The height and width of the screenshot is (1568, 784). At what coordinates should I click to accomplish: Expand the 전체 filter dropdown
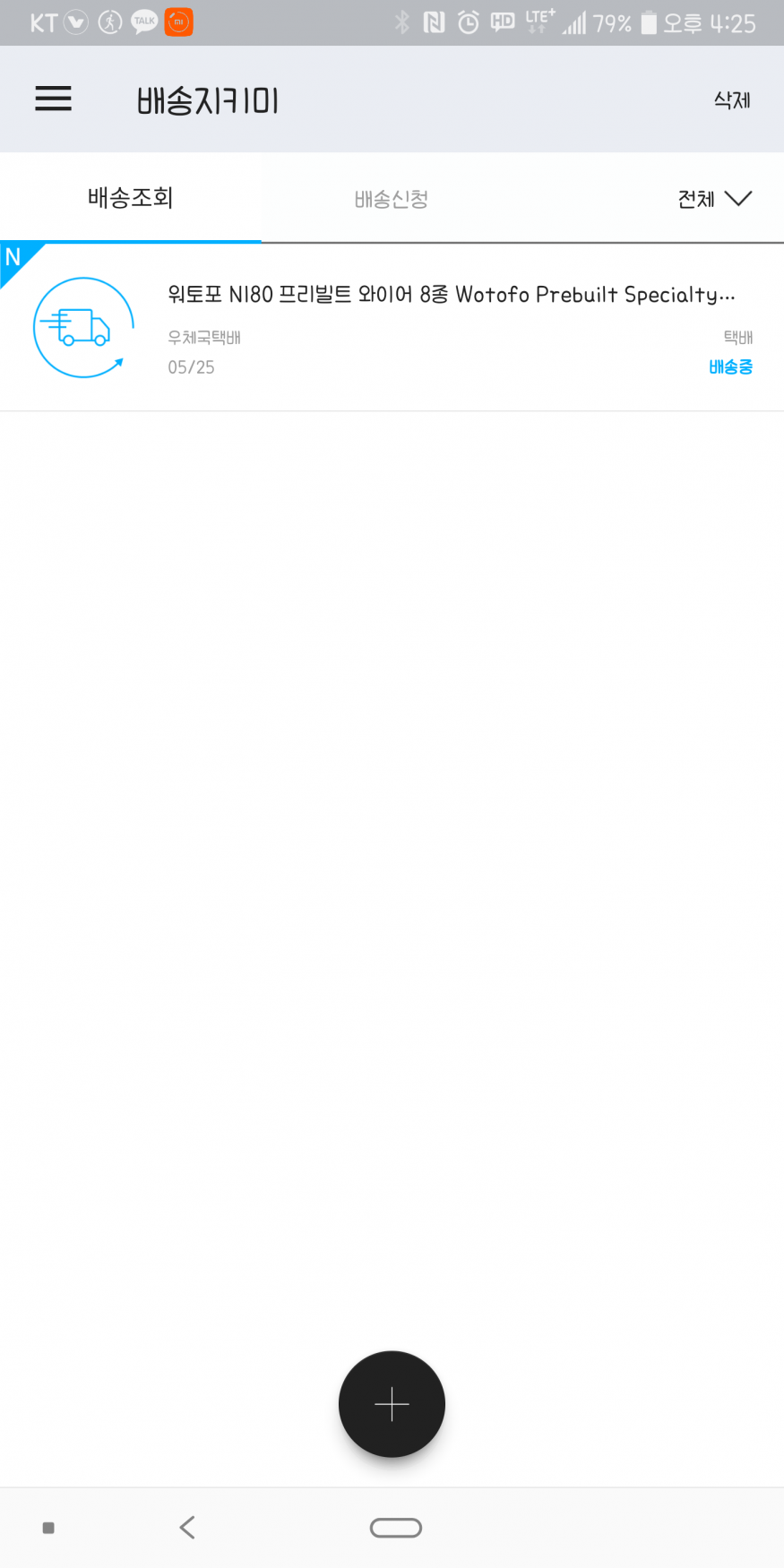tap(714, 199)
